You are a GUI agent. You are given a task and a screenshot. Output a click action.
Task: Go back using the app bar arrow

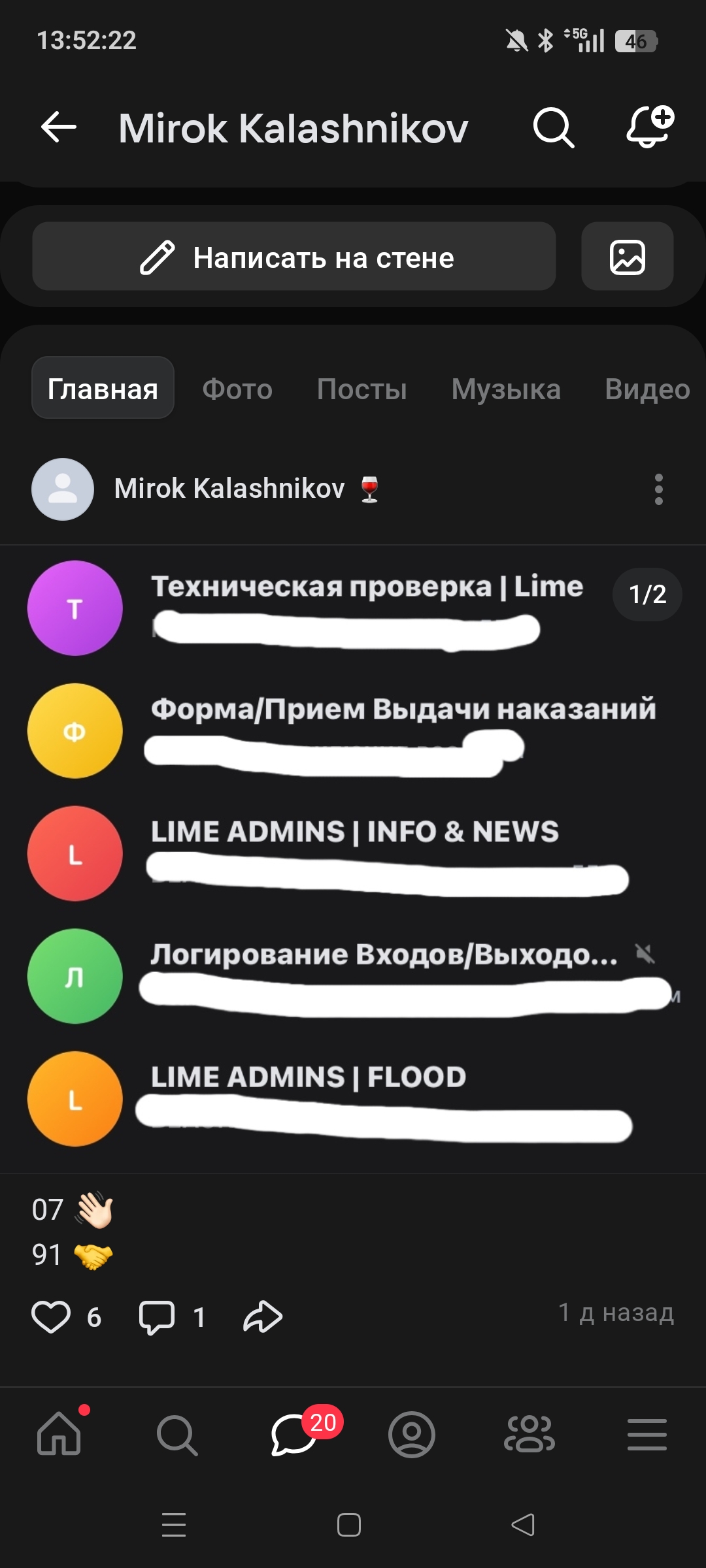click(59, 127)
